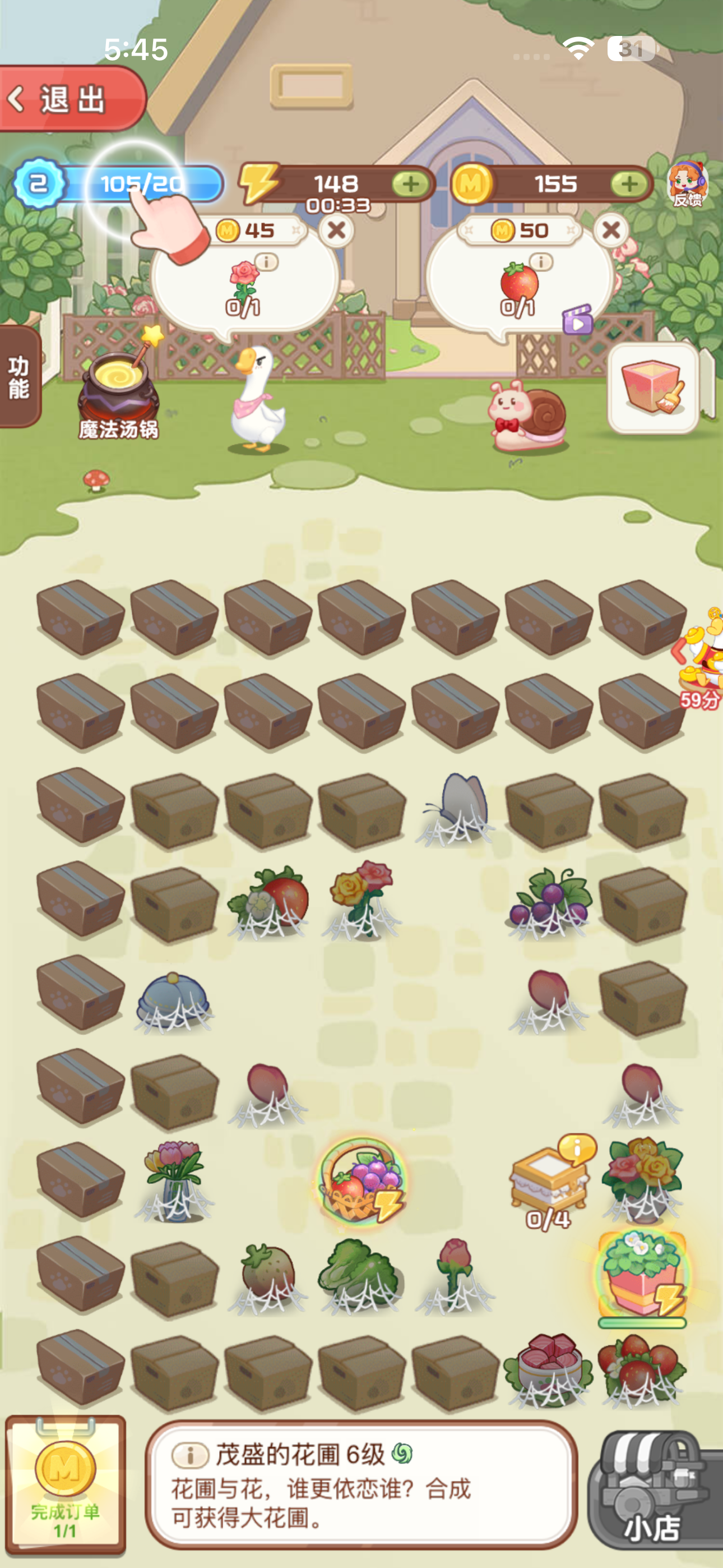The image size is (723, 1568).
Task: View strawberry order item info
Action: click(540, 262)
